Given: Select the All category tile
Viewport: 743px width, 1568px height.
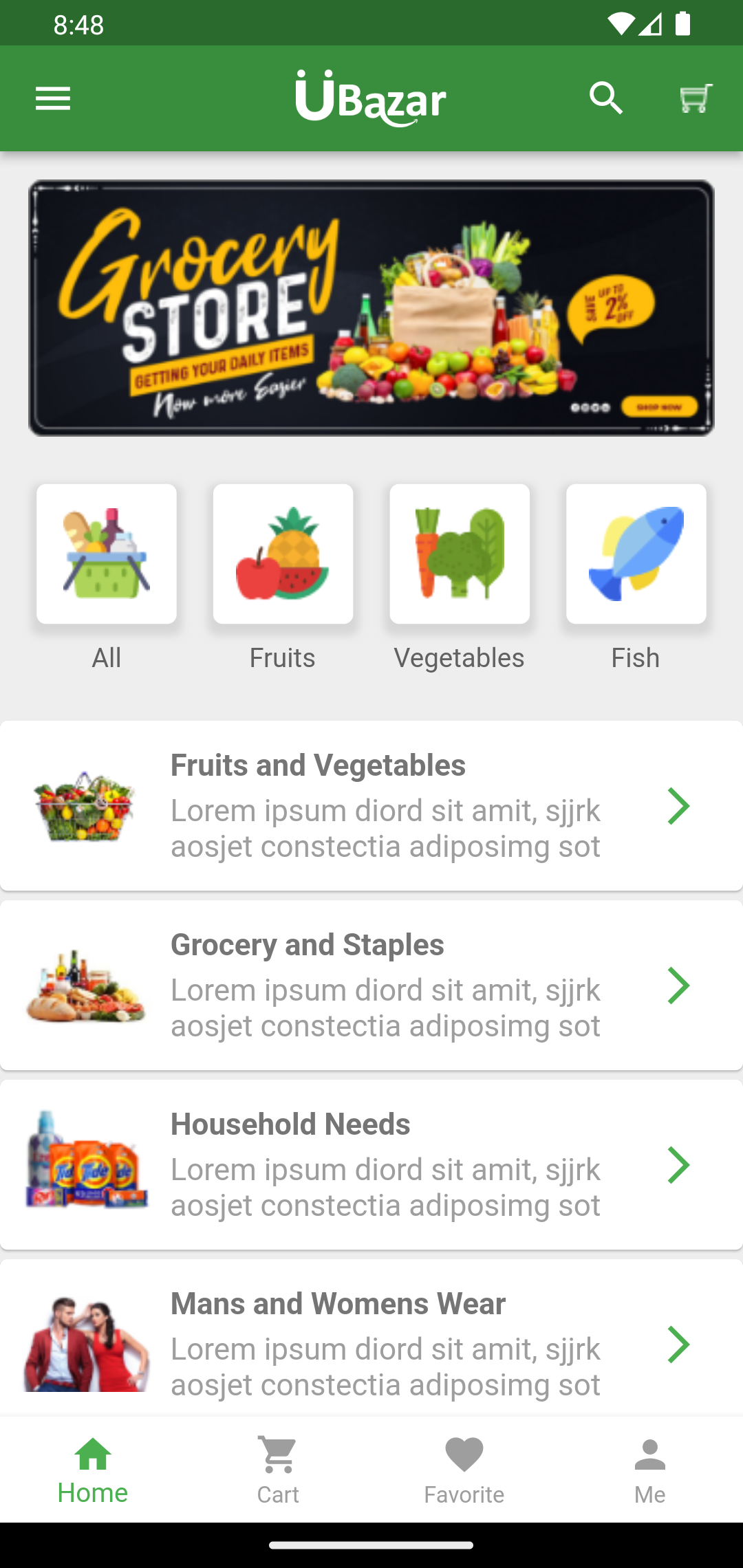Looking at the screenshot, I should pos(107,554).
